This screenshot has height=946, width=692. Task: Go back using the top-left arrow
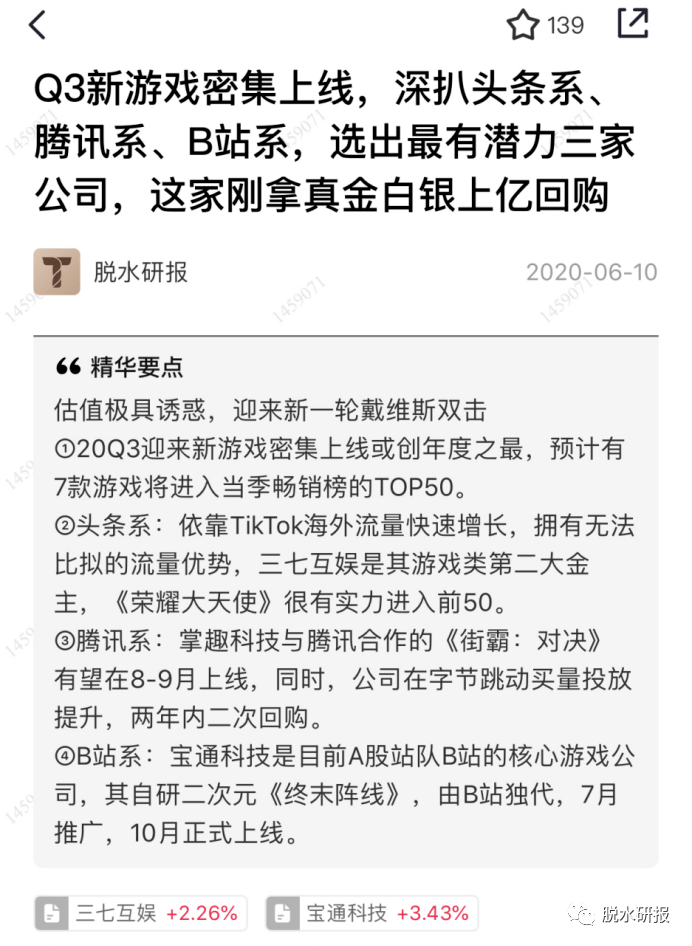(x=38, y=25)
